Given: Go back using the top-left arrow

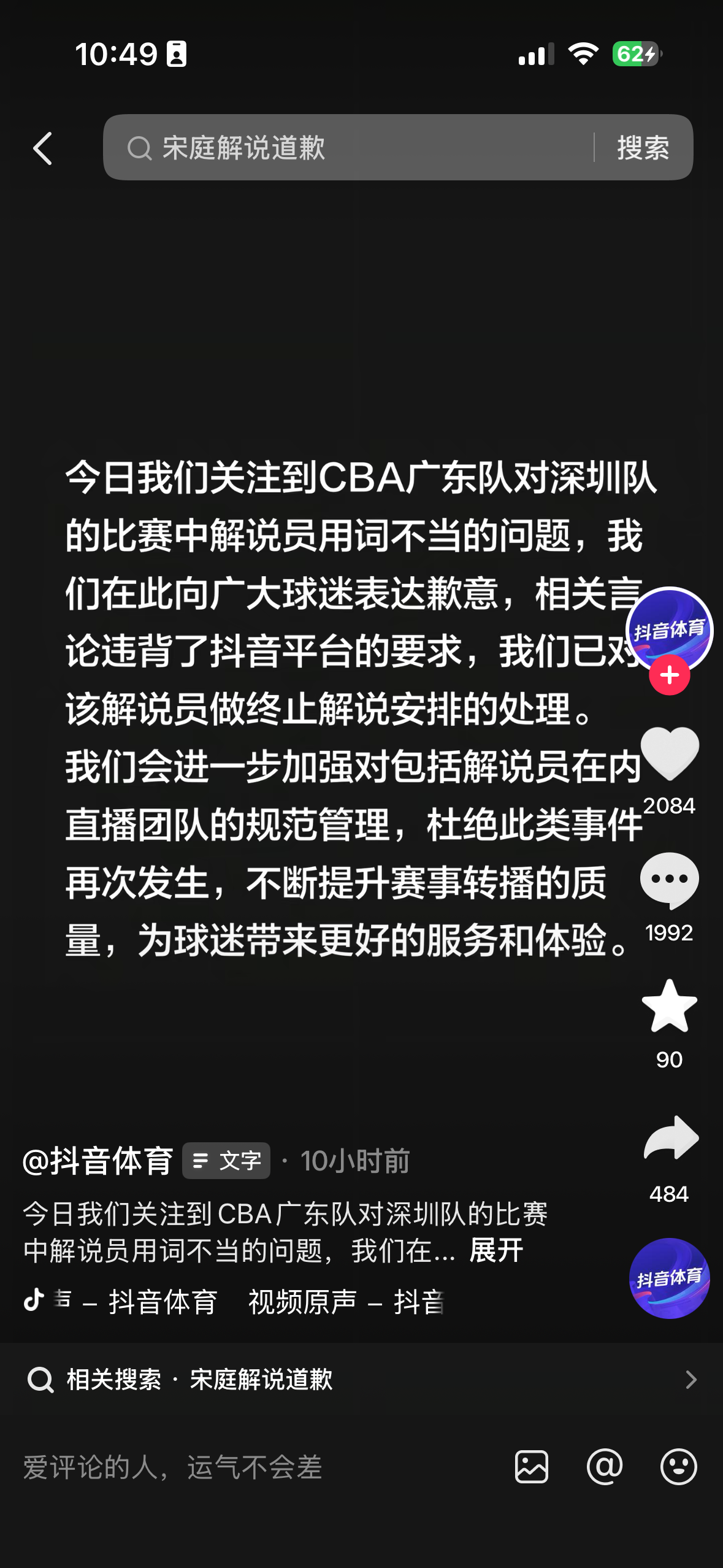Looking at the screenshot, I should pos(43,148).
